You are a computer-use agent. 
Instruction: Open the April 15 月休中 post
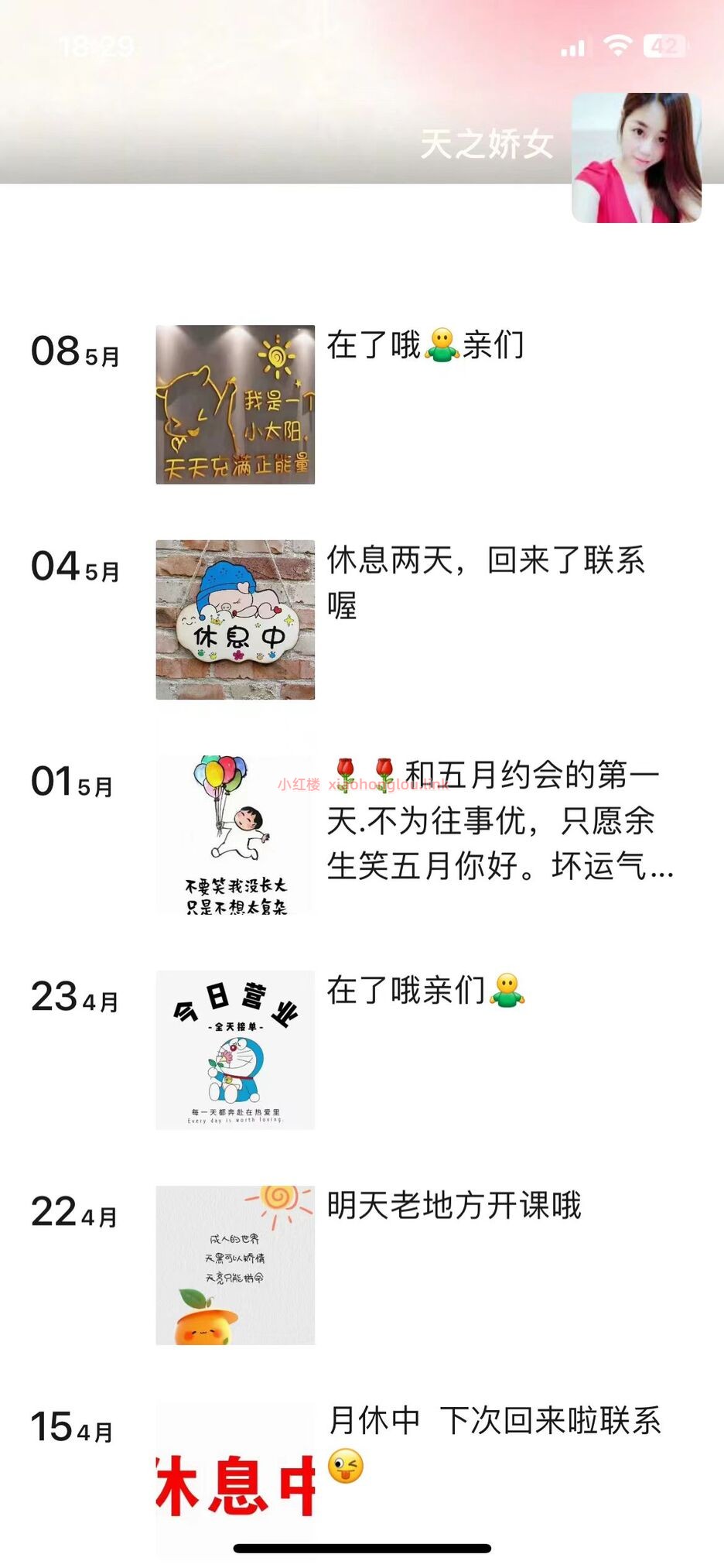coord(235,1478)
